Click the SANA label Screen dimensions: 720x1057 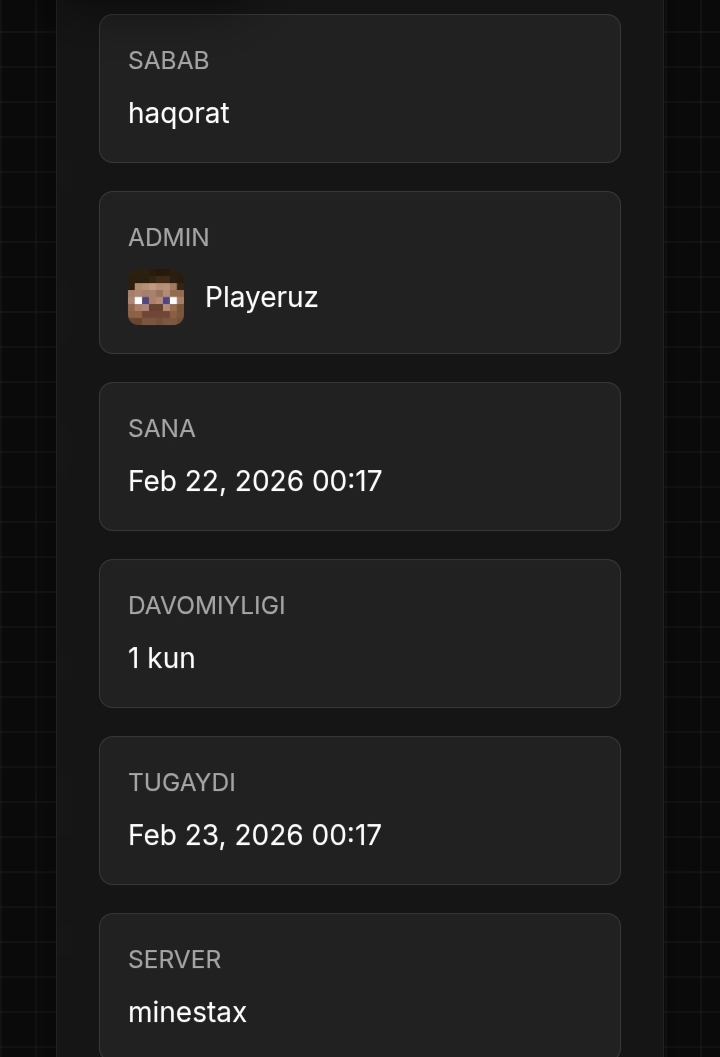click(x=162, y=428)
